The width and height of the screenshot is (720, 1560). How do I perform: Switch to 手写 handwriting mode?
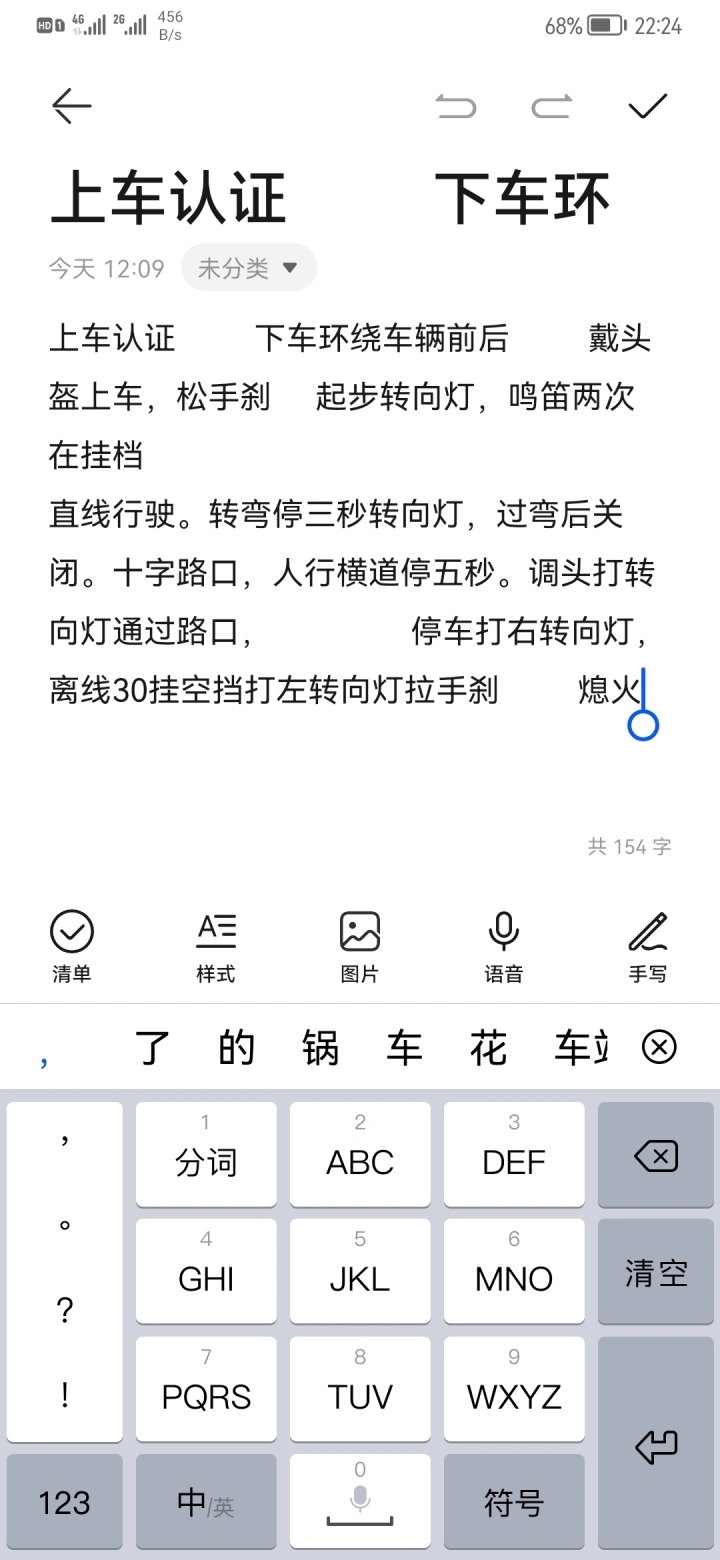[648, 947]
